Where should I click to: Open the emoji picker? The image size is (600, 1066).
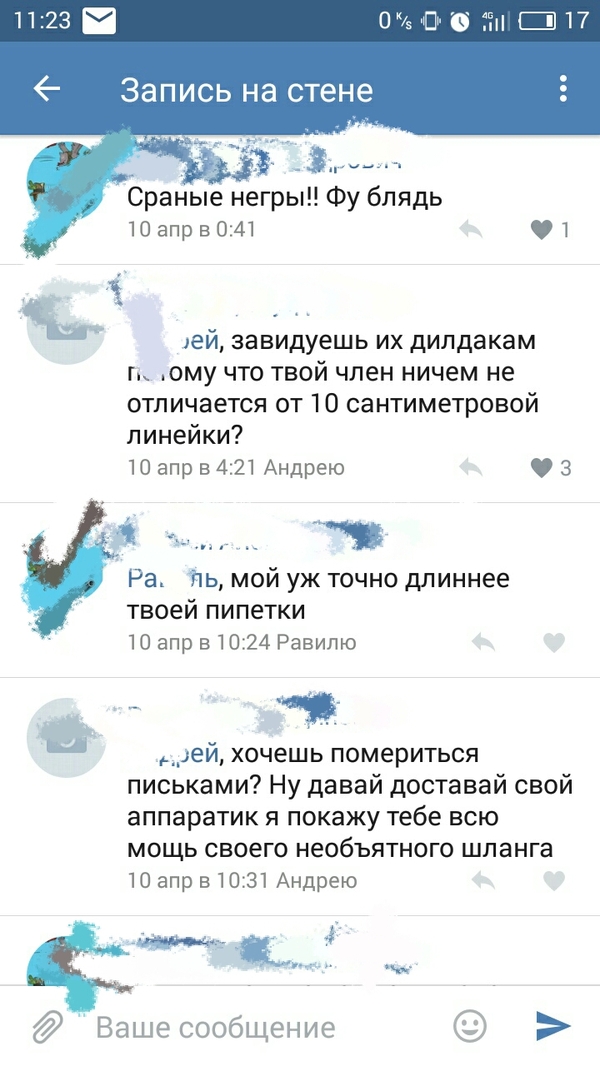coord(470,1026)
